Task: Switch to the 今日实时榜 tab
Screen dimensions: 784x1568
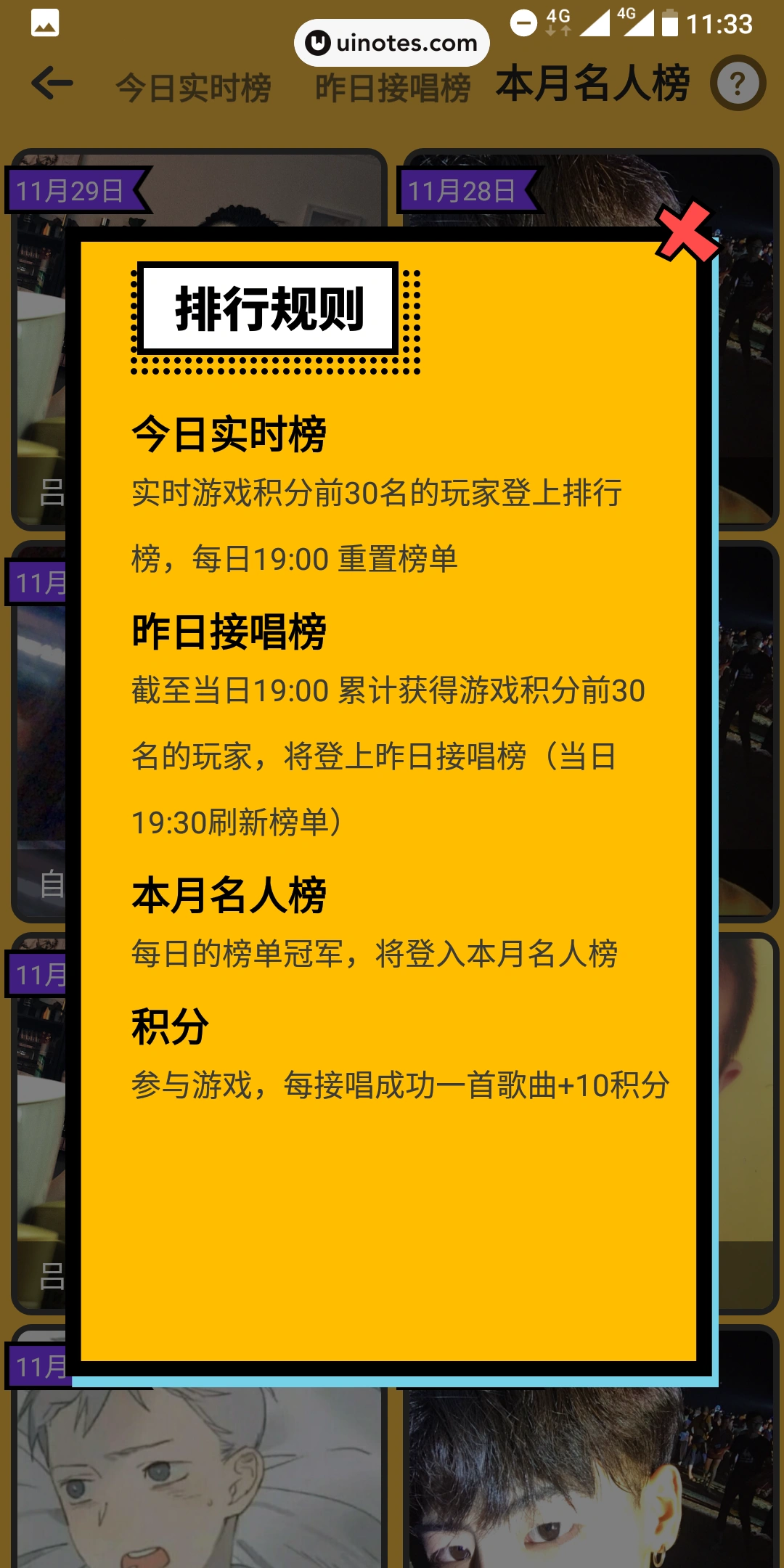Action: click(x=193, y=88)
